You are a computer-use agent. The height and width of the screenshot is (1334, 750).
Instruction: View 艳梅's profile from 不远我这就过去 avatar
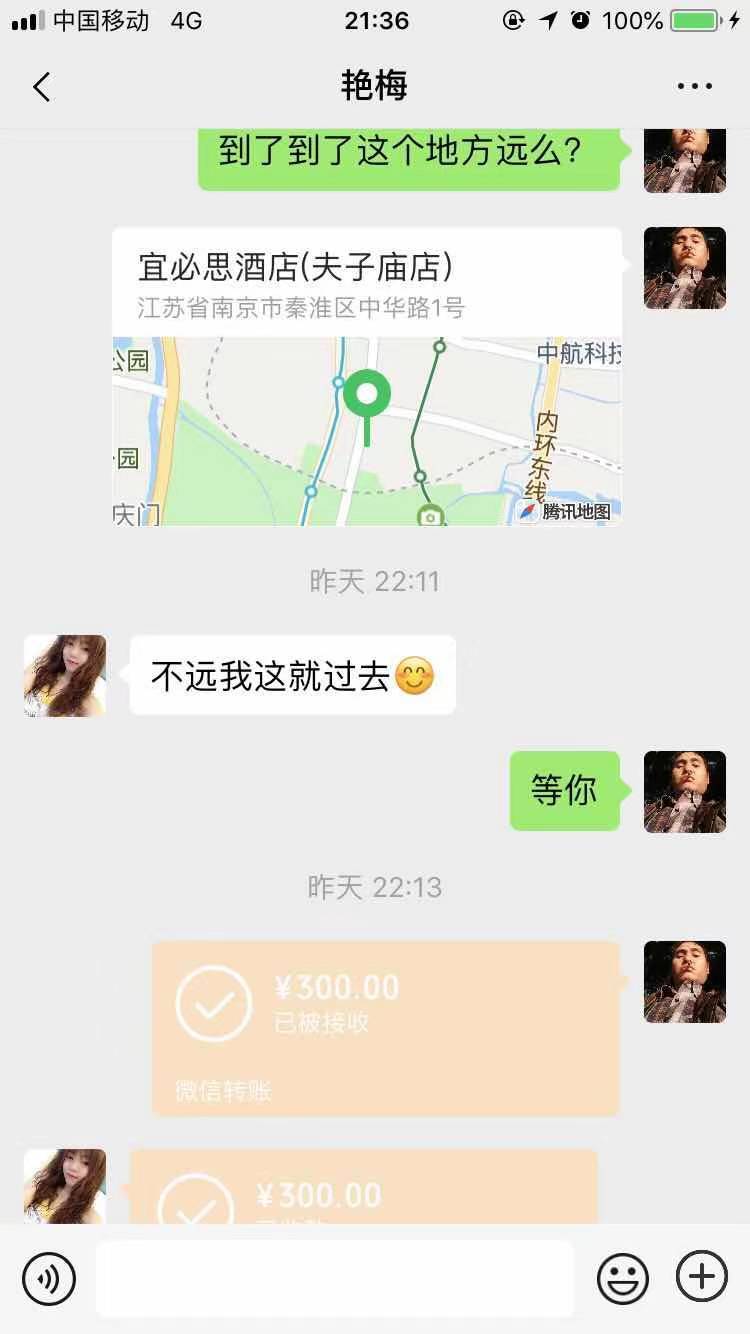(x=65, y=676)
